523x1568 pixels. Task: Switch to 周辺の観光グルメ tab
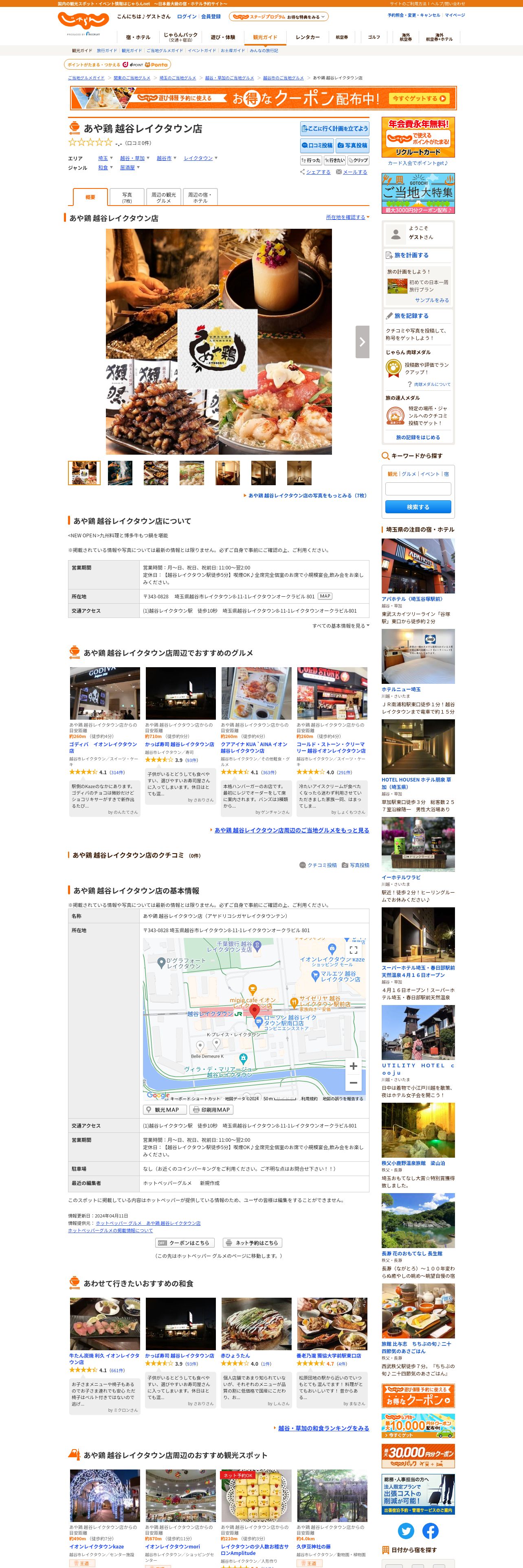click(163, 197)
